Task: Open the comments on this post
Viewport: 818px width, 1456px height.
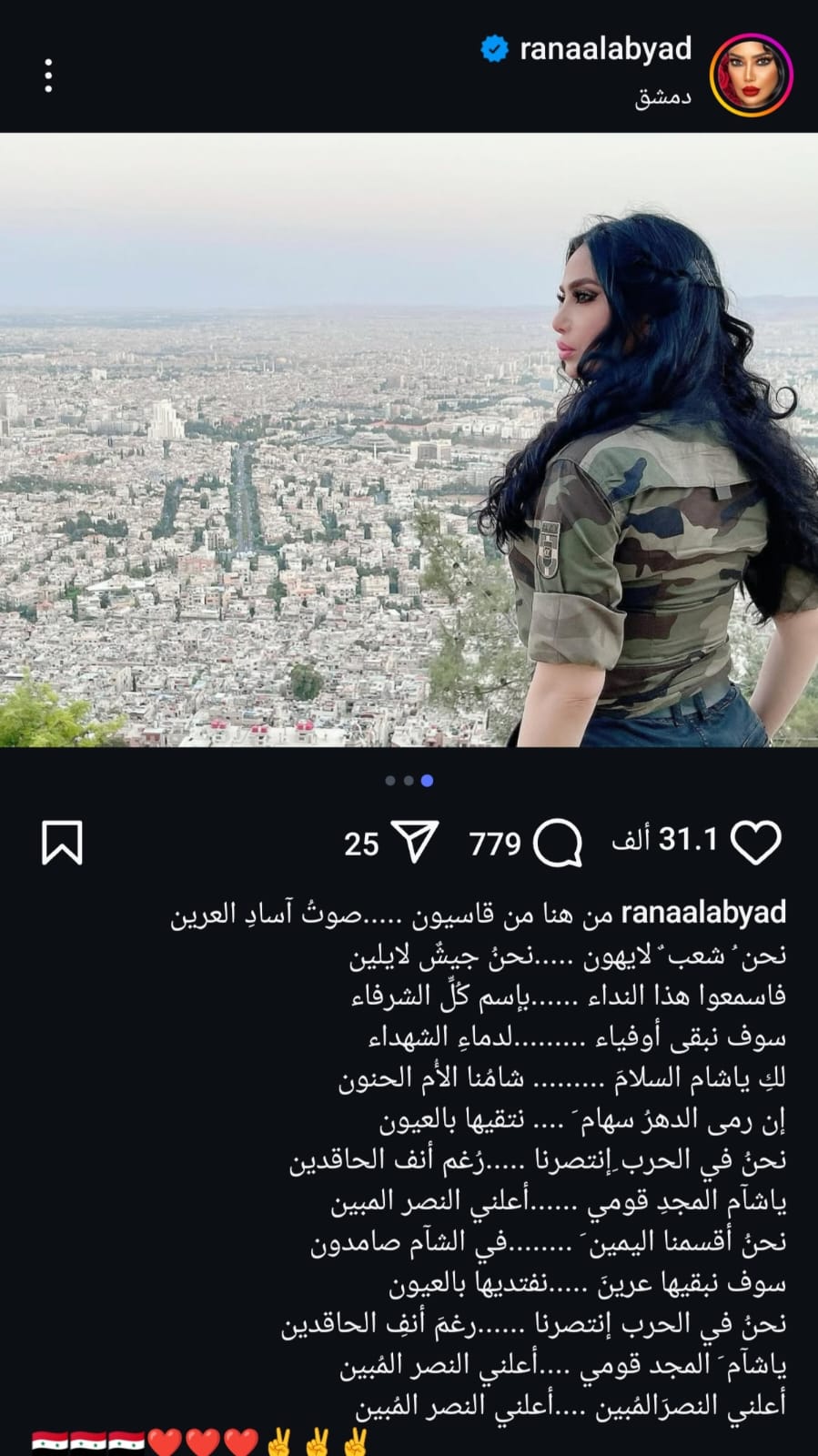Action: [x=557, y=844]
